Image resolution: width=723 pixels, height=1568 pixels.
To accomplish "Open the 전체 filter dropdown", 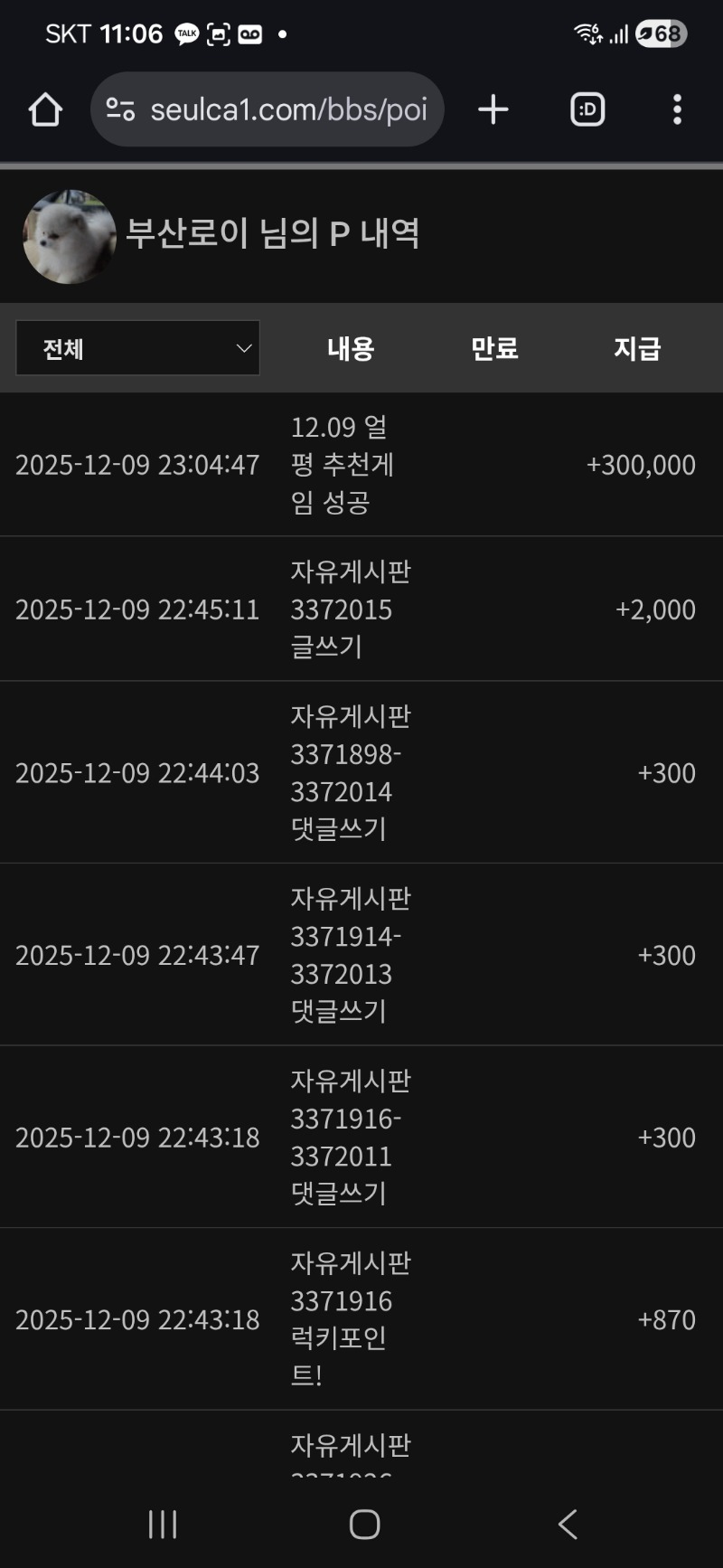I will coord(137,348).
